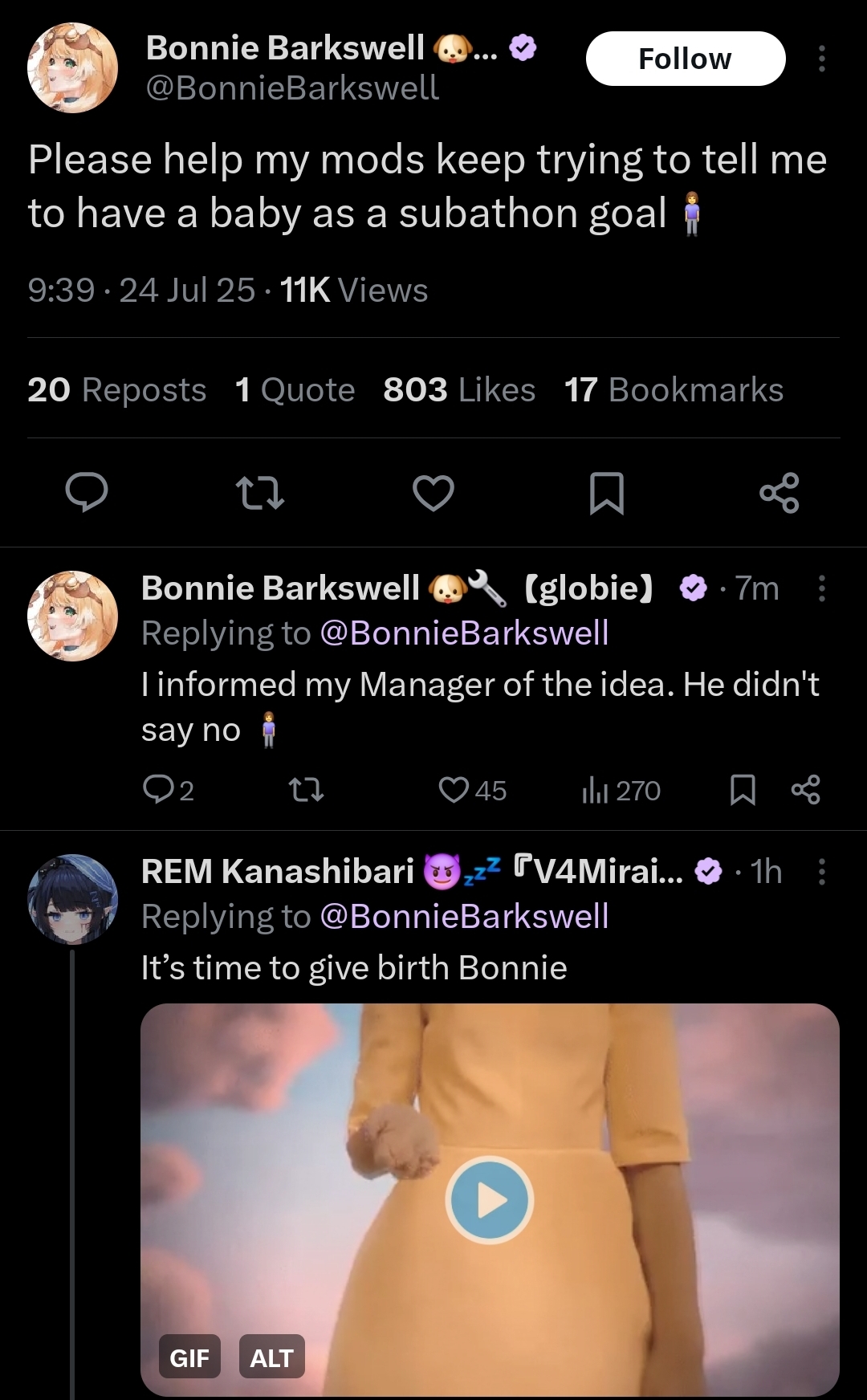Play the GIF in REM Kanashibari's reply
The width and height of the screenshot is (867, 1400).
489,1200
